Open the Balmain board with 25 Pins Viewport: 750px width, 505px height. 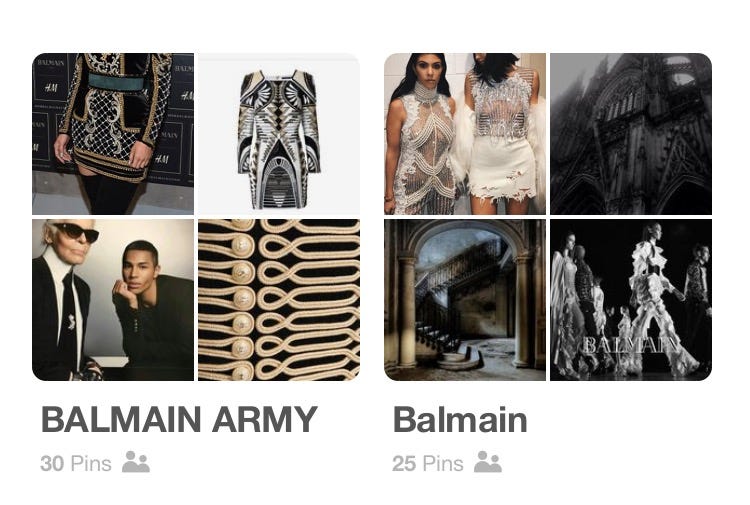pos(547,217)
